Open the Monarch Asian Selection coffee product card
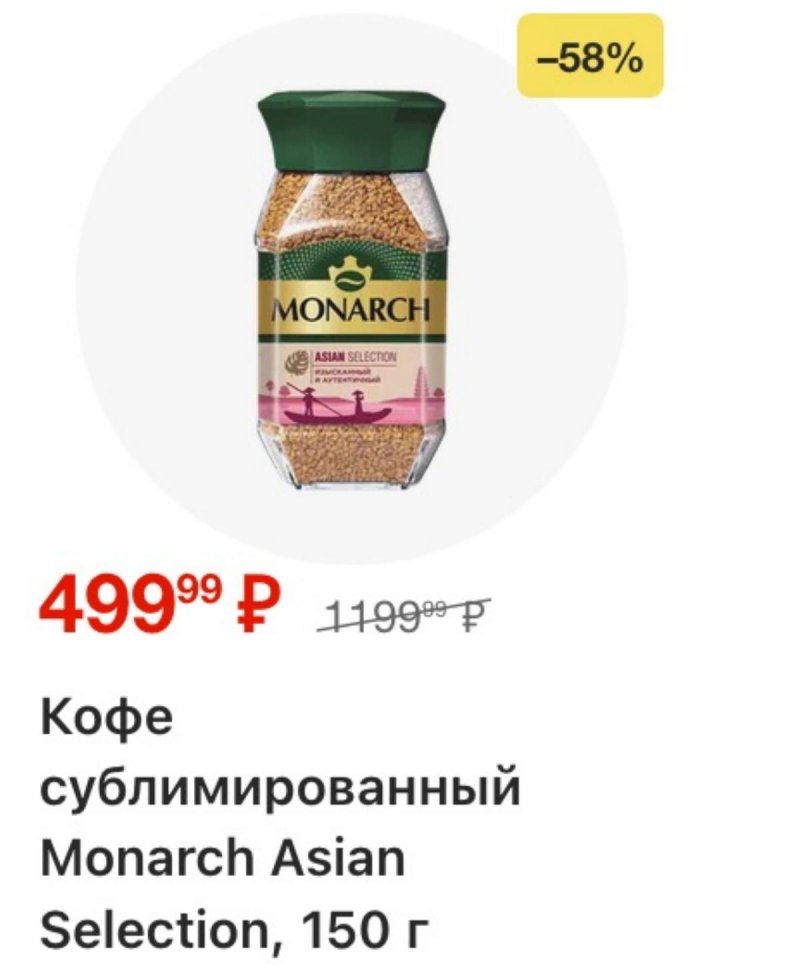Screen dimensions: 800x976 click(351, 300)
